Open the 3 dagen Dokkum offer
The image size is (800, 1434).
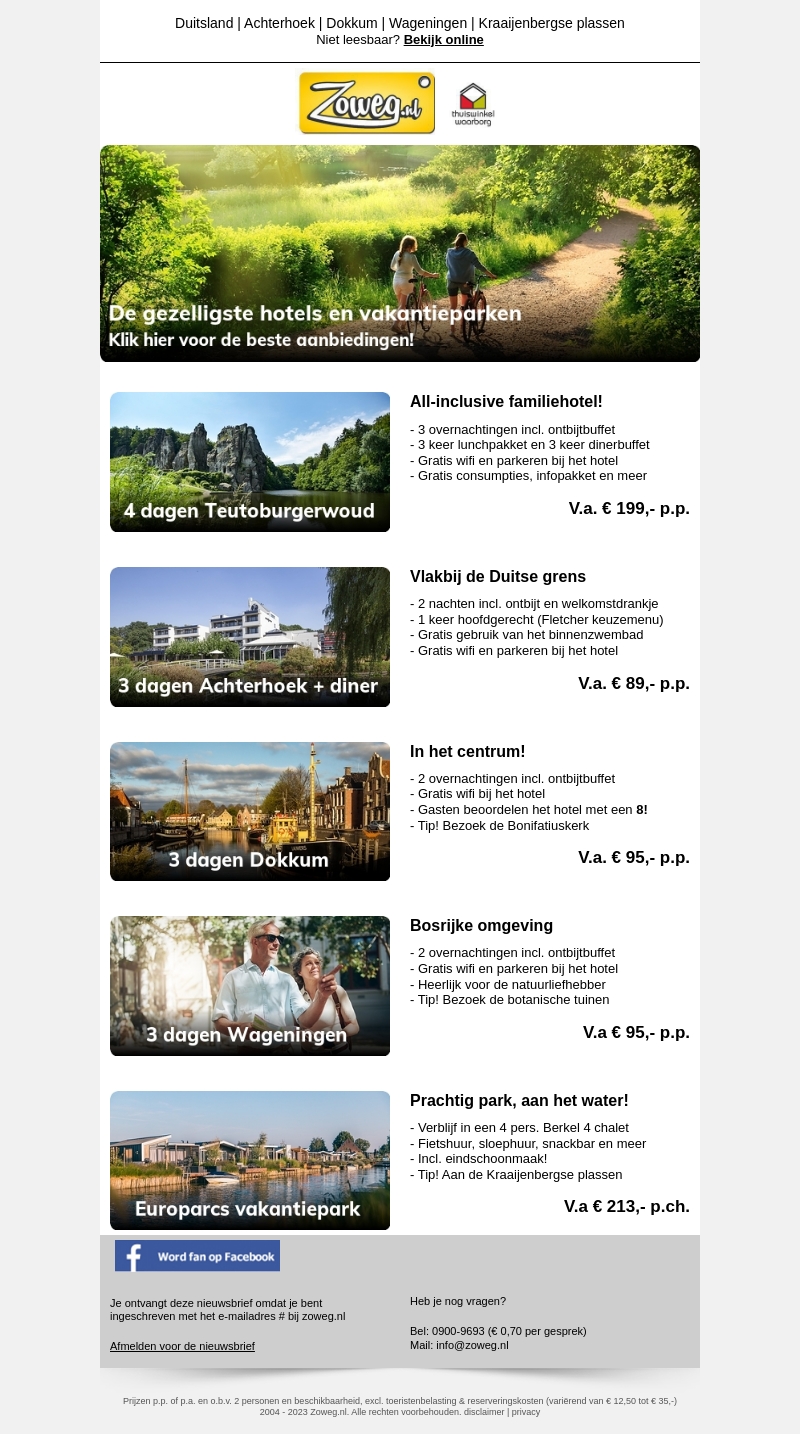pos(250,811)
